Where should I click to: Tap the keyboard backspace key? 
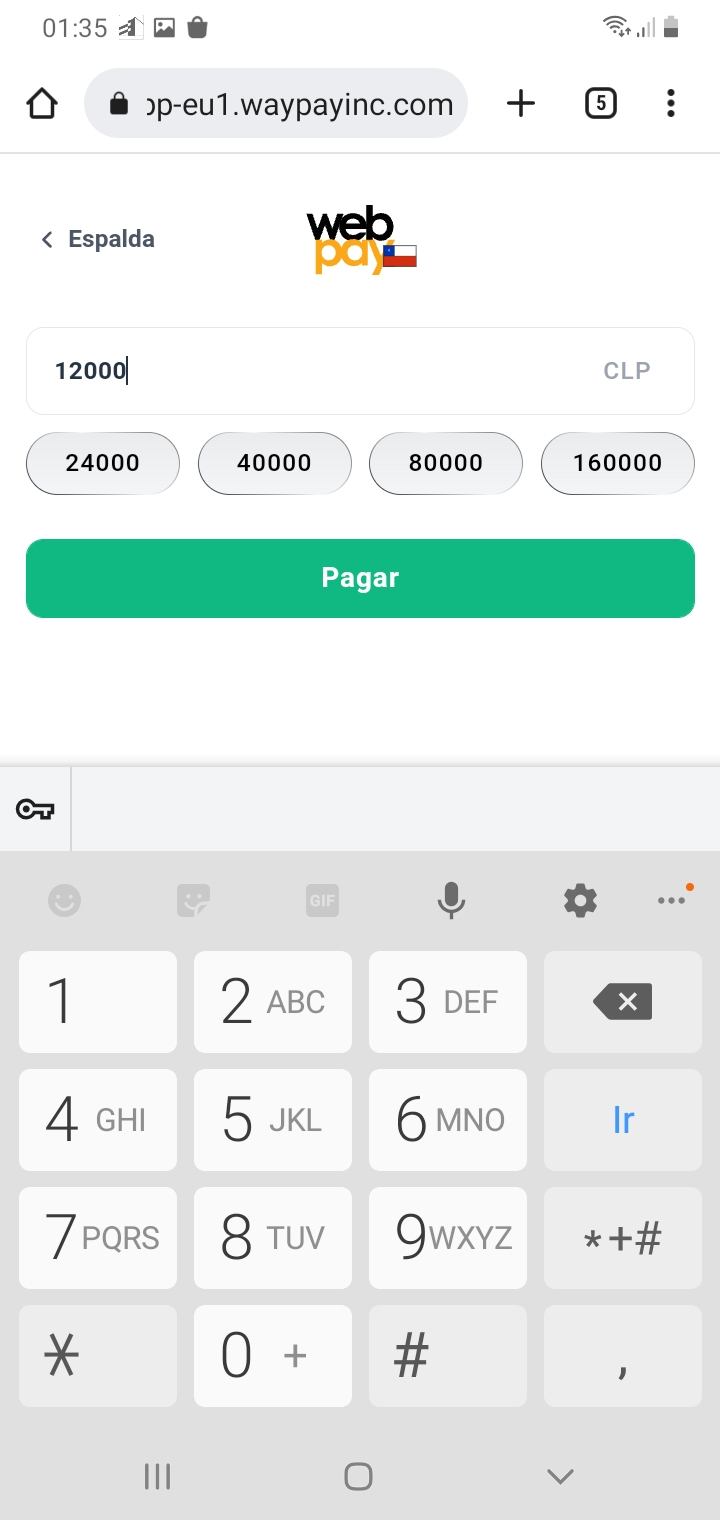622,1002
